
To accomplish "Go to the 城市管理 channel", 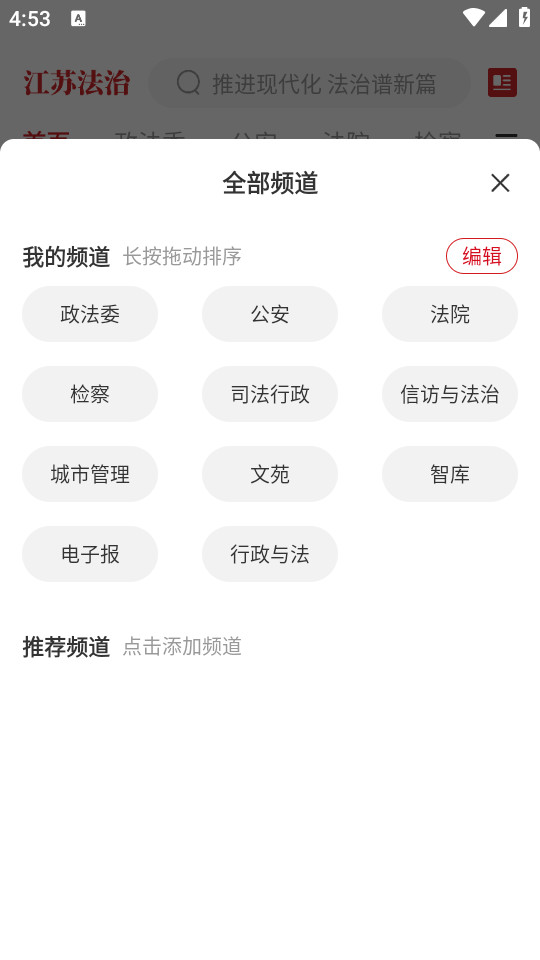I will pyautogui.click(x=90, y=474).
